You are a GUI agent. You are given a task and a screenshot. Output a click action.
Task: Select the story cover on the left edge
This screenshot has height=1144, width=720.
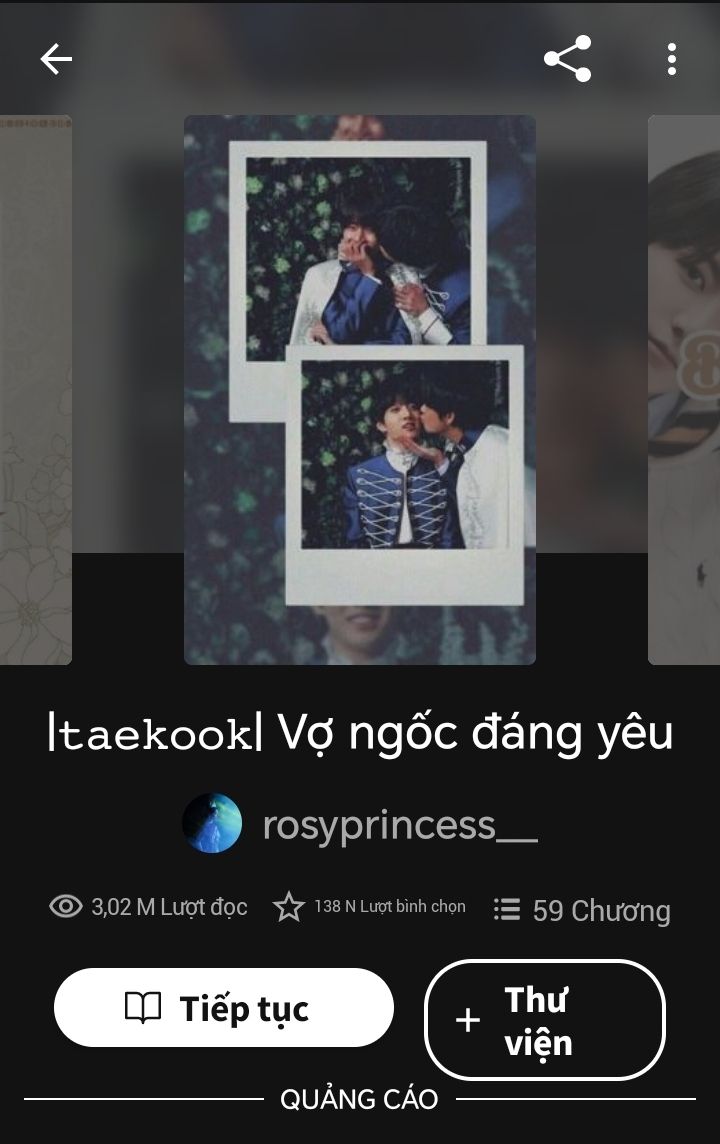point(34,390)
